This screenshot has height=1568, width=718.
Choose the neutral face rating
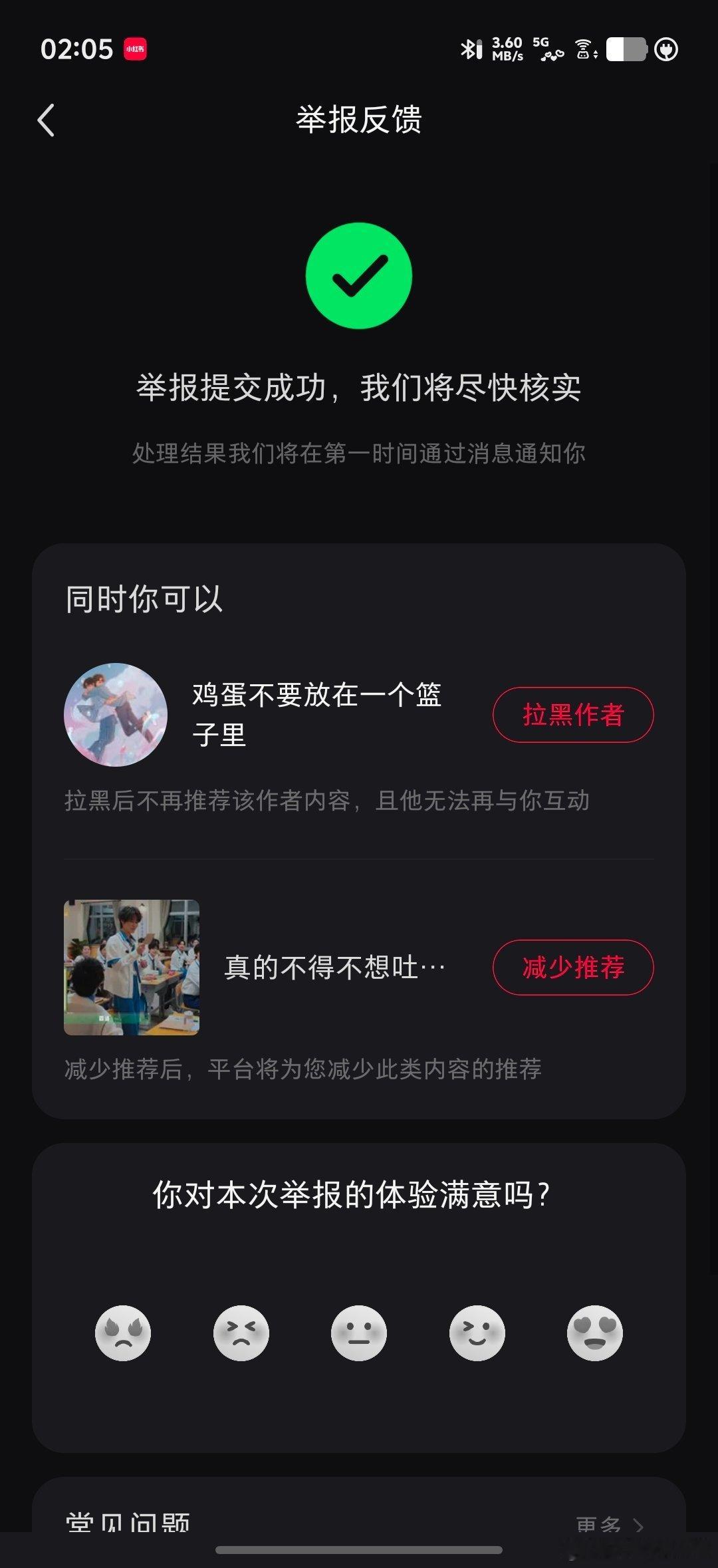pyautogui.click(x=359, y=1333)
